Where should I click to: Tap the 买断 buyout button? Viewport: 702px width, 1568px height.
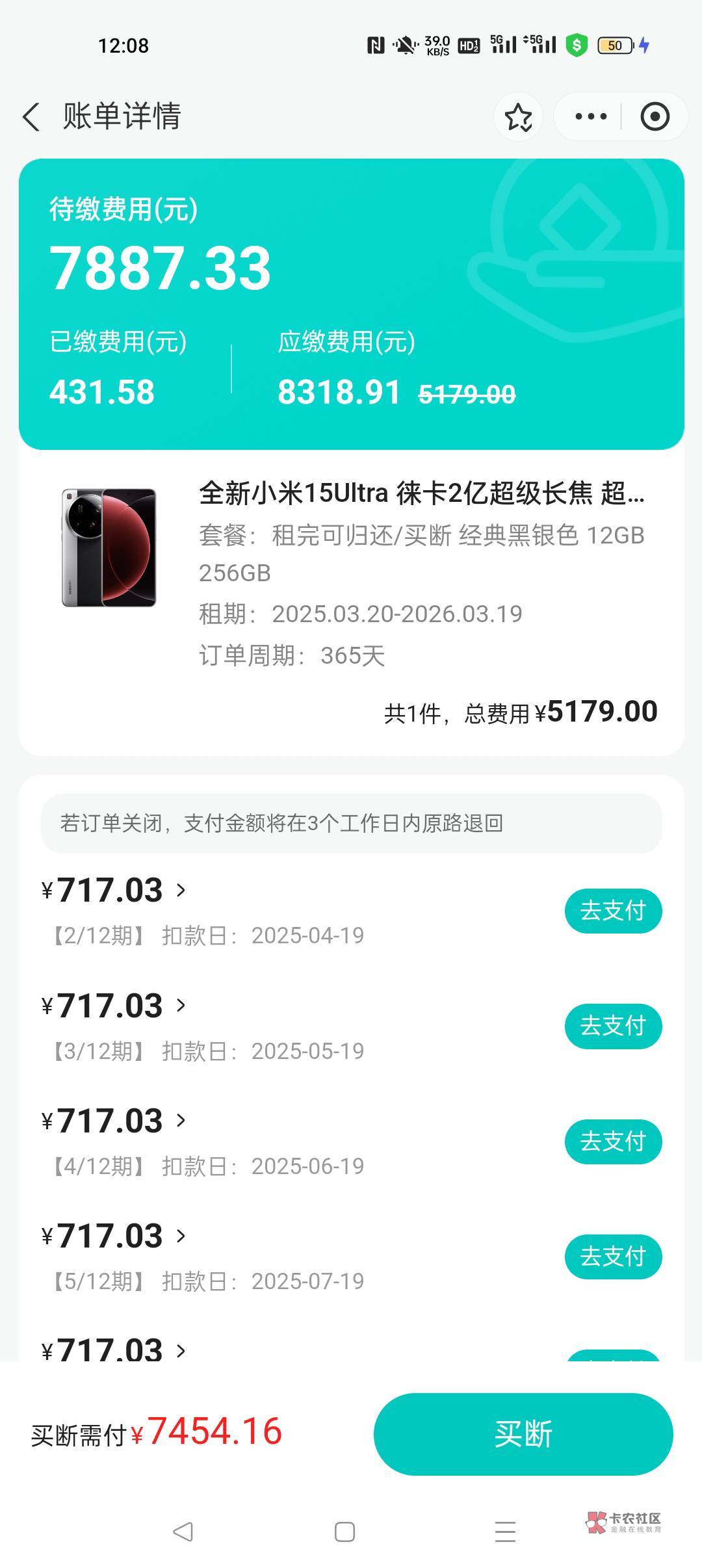click(523, 1434)
